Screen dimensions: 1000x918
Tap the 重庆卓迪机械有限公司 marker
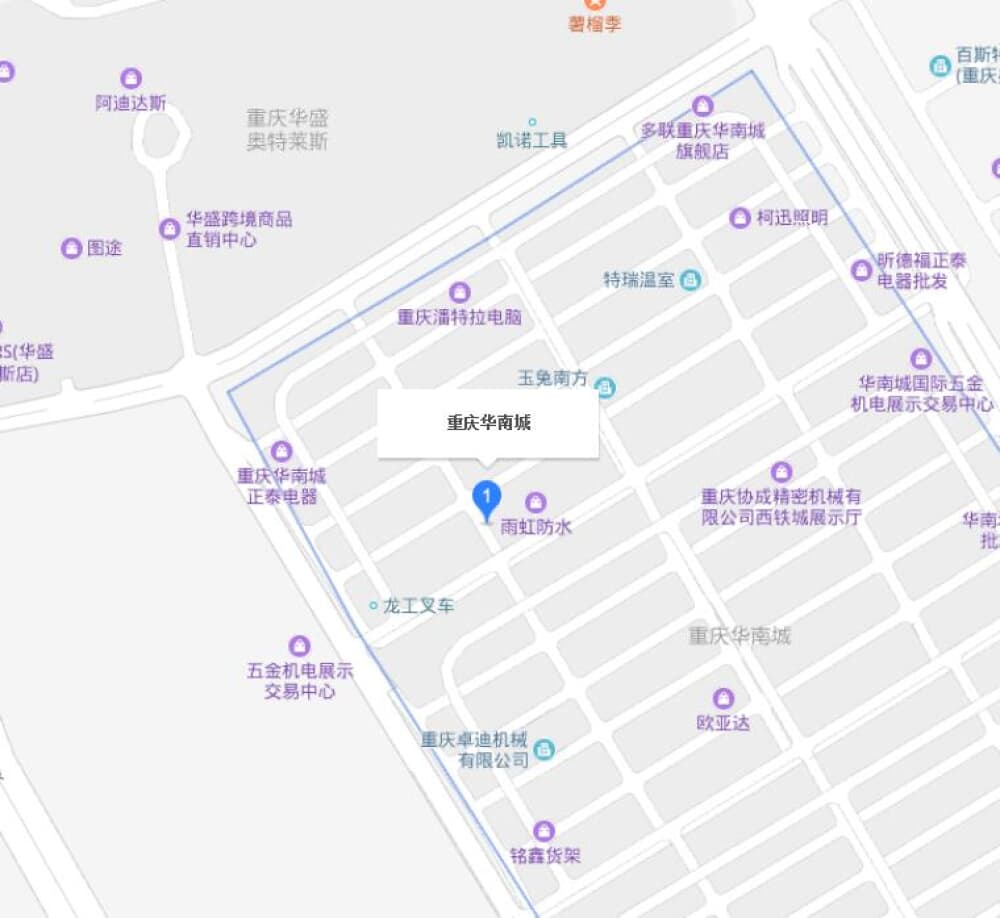pos(544,749)
